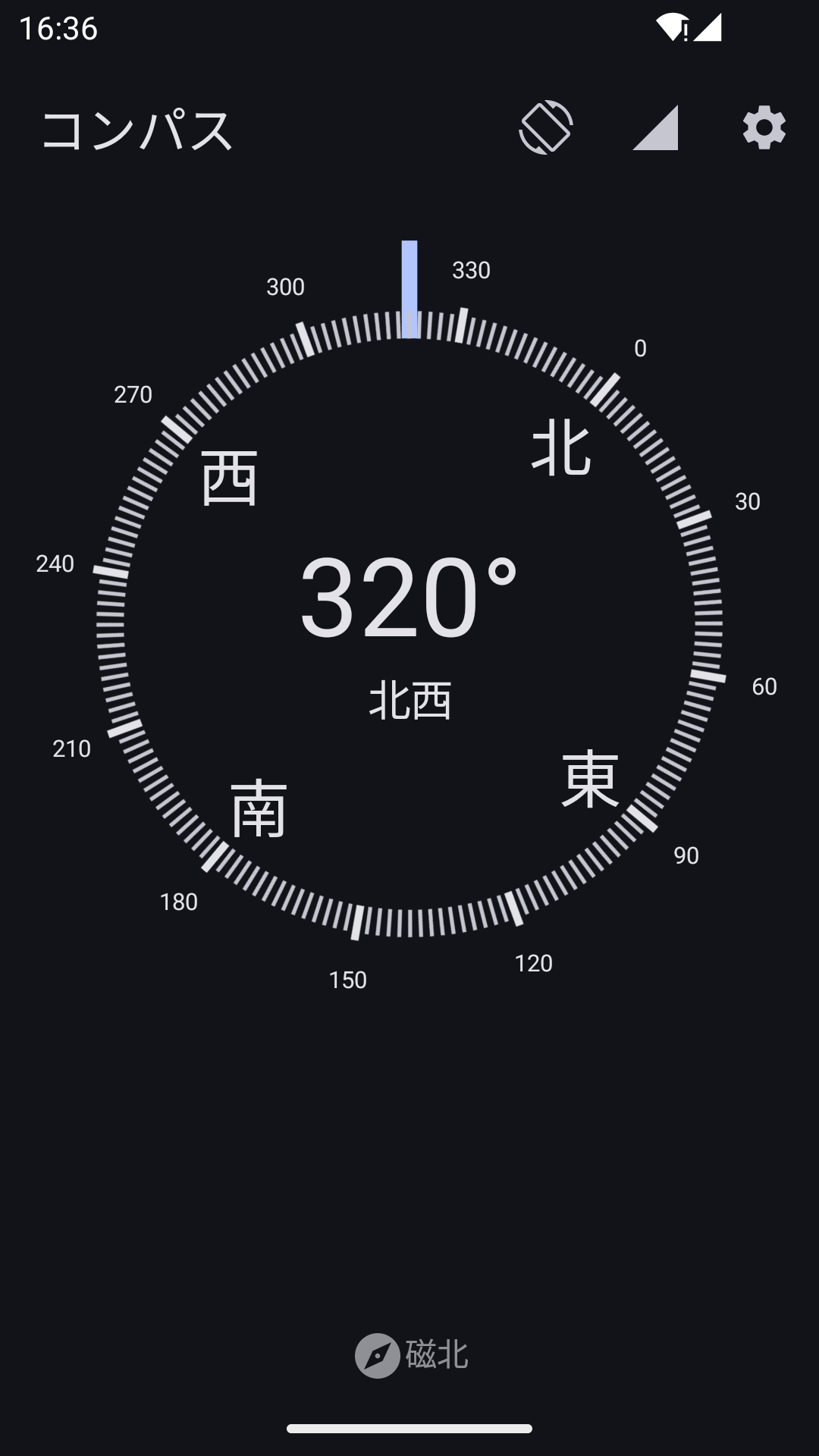The image size is (819, 1456).
Task: Tap the 磁北 magnetic north button
Action: click(411, 1355)
